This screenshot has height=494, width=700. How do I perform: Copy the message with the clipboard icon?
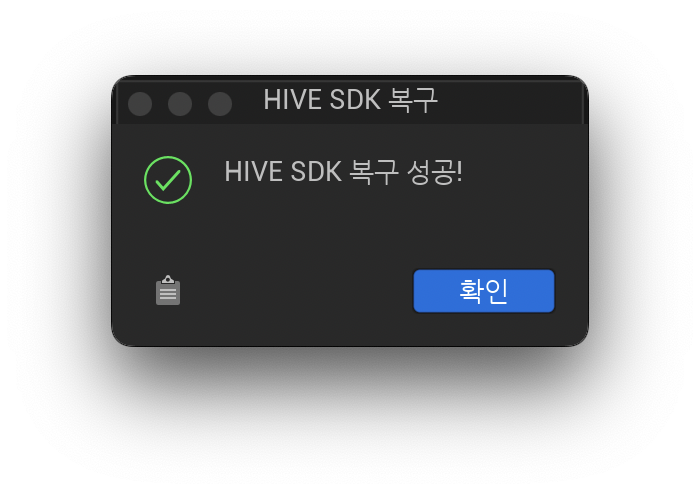click(168, 291)
